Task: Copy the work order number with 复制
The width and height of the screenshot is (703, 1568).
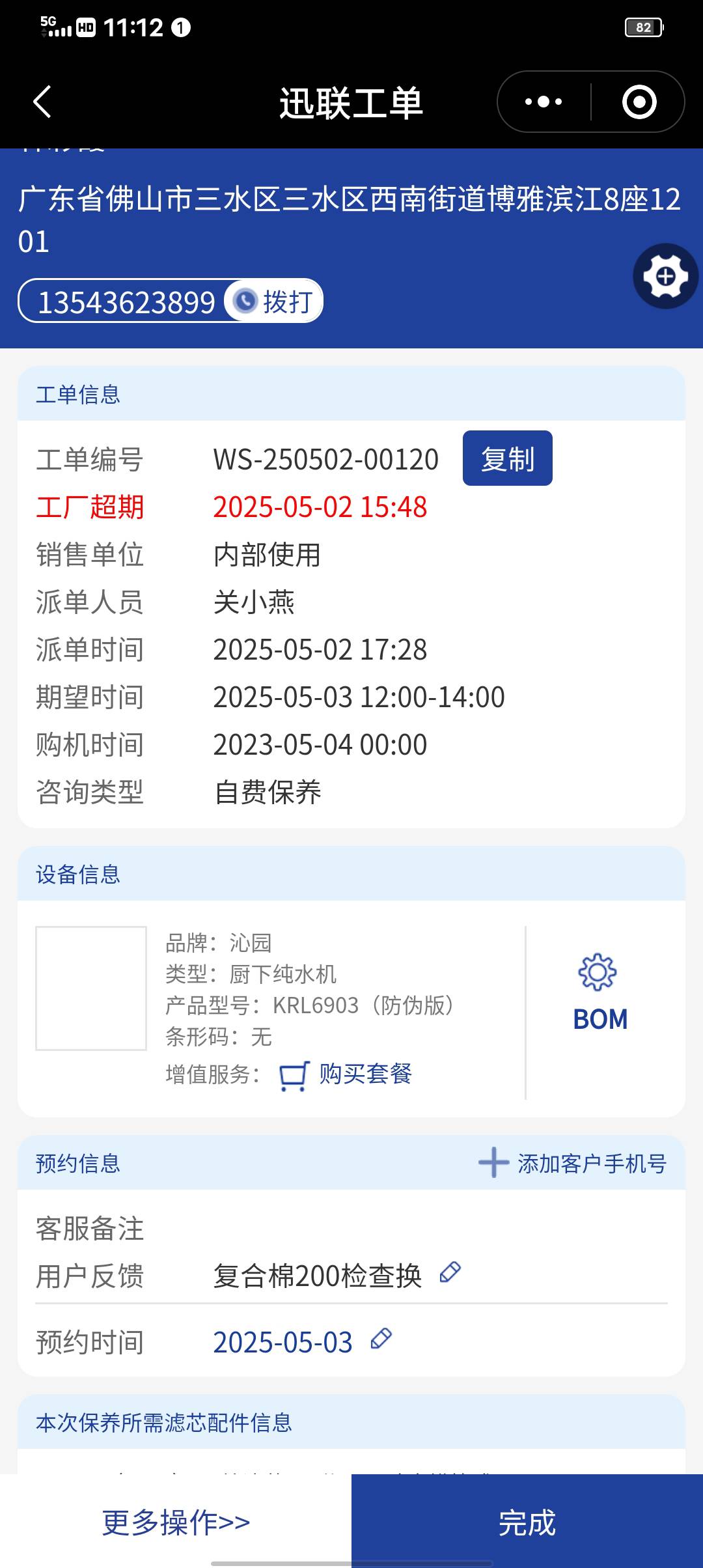Action: pyautogui.click(x=507, y=458)
